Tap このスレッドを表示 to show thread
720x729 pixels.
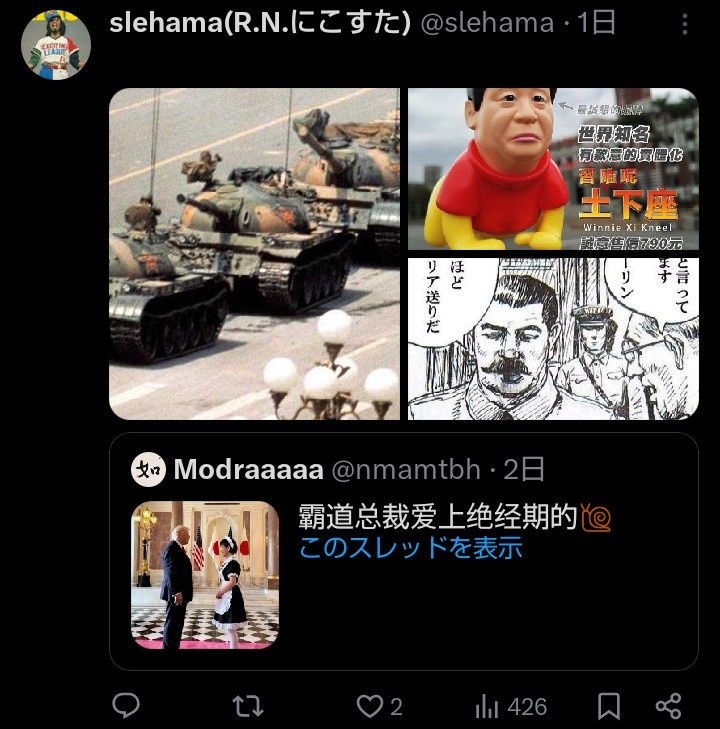(410, 548)
